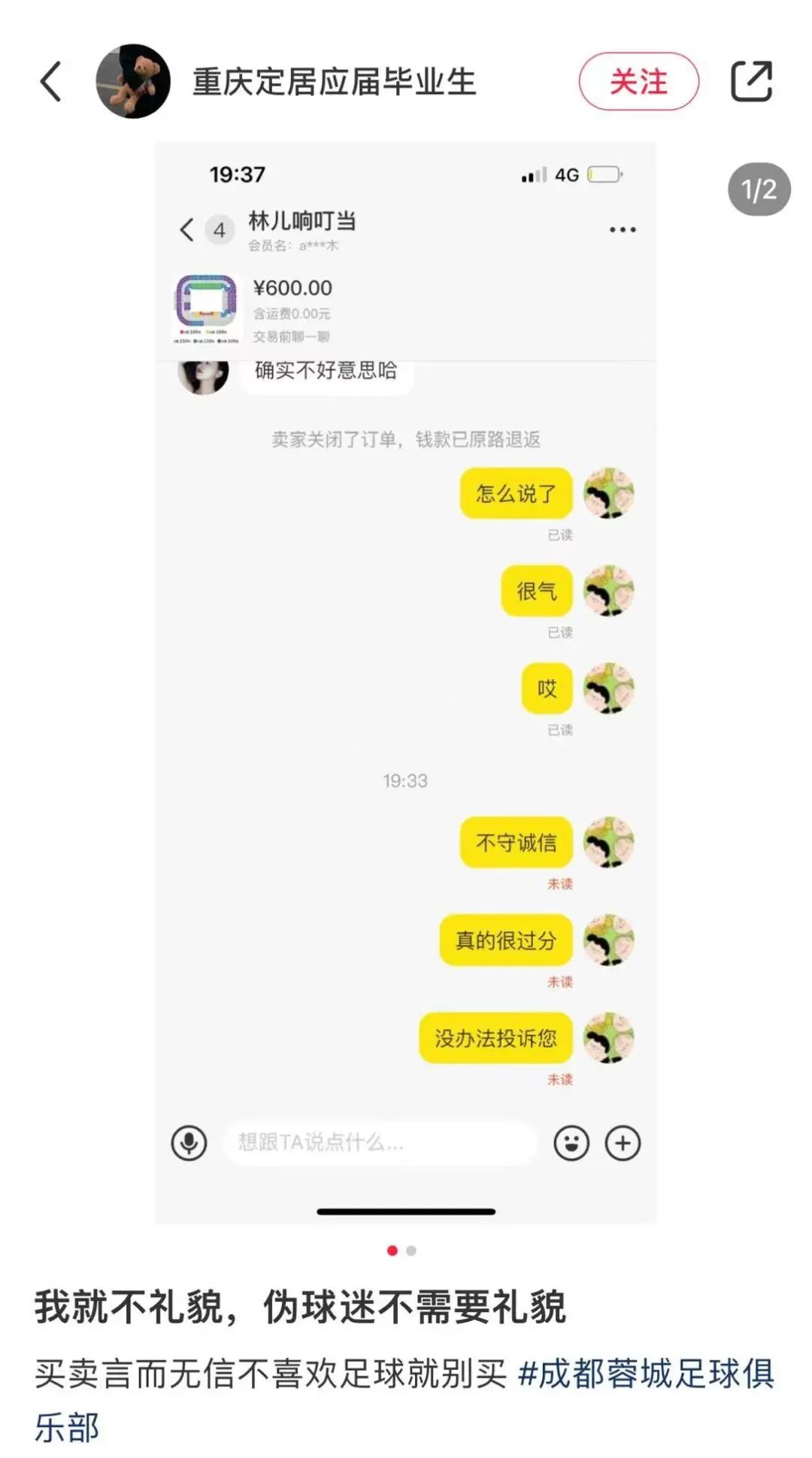Image resolution: width=812 pixels, height=1458 pixels.
Task: Open the three-dot more options menu in the chat
Action: (622, 230)
